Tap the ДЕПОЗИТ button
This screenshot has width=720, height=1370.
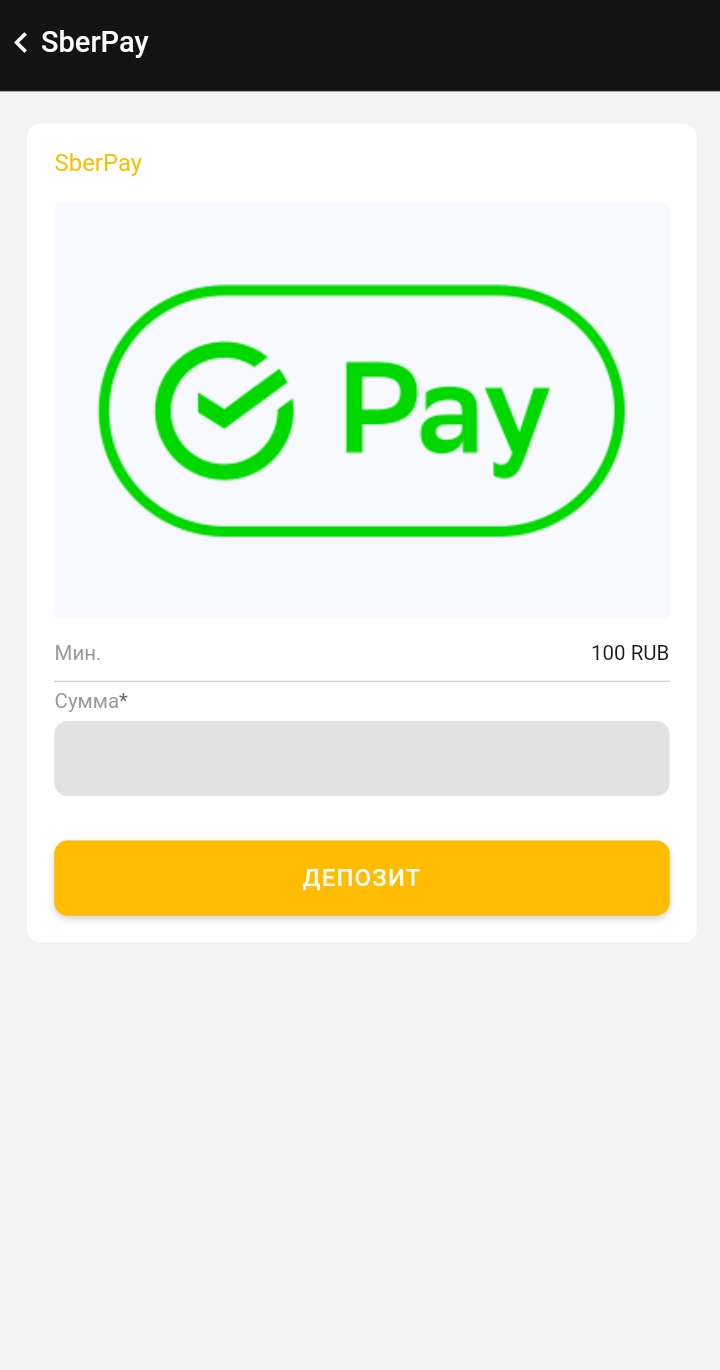click(x=361, y=877)
